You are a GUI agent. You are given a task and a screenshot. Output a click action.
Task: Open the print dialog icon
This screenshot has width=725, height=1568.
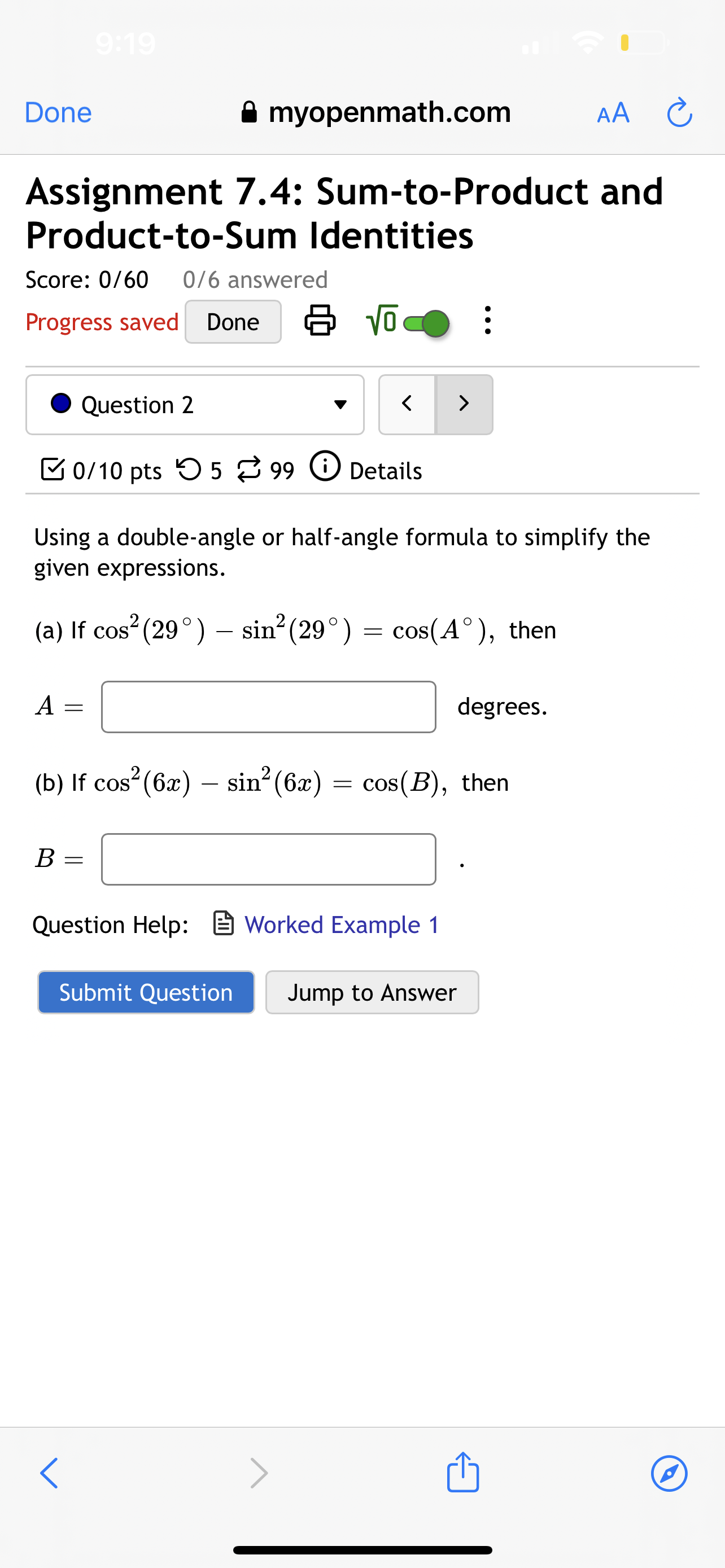pos(320,321)
